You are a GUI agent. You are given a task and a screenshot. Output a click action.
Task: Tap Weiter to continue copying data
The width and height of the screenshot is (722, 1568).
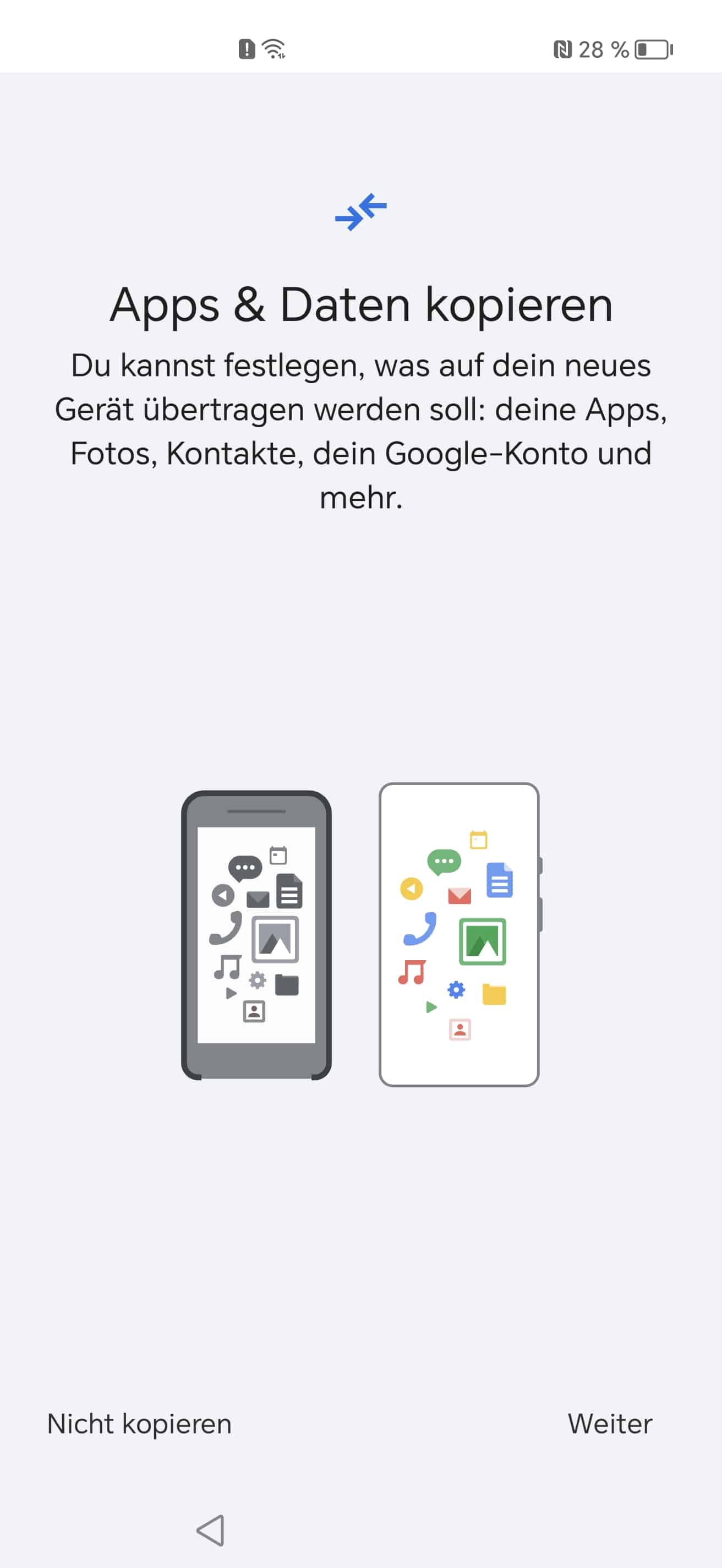click(x=610, y=1424)
